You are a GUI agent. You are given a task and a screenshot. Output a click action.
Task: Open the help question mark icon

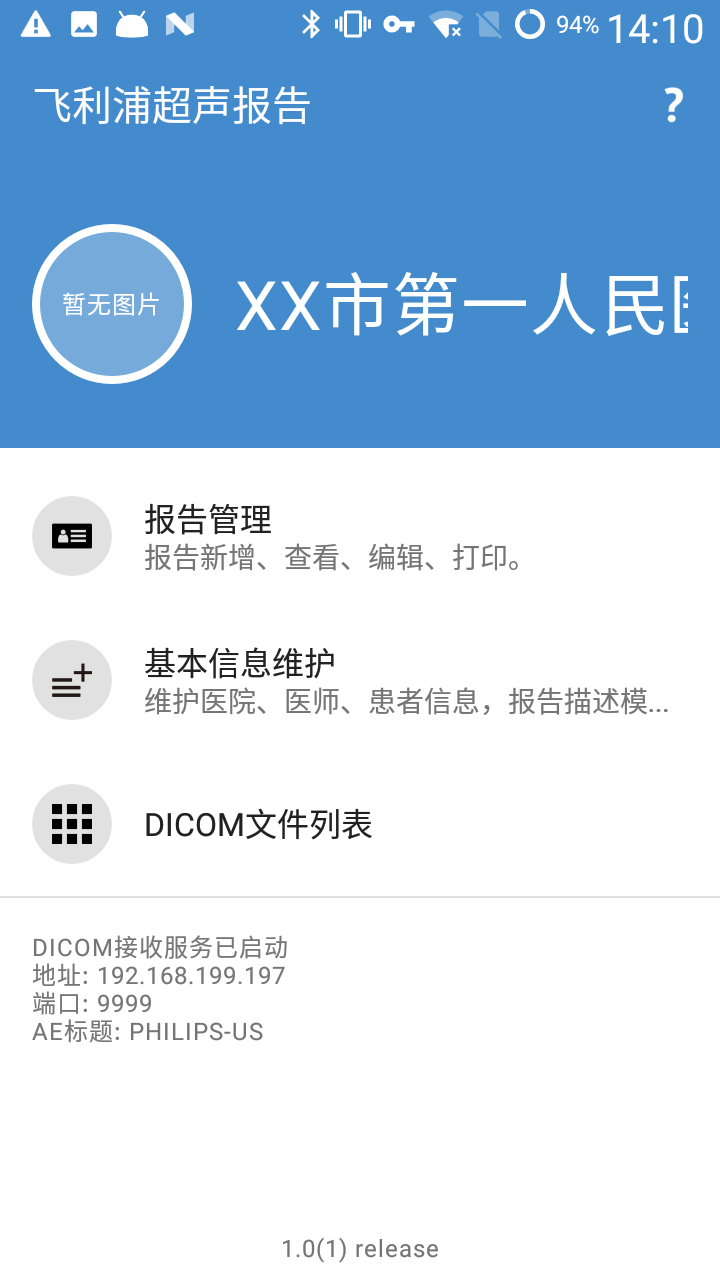point(673,105)
